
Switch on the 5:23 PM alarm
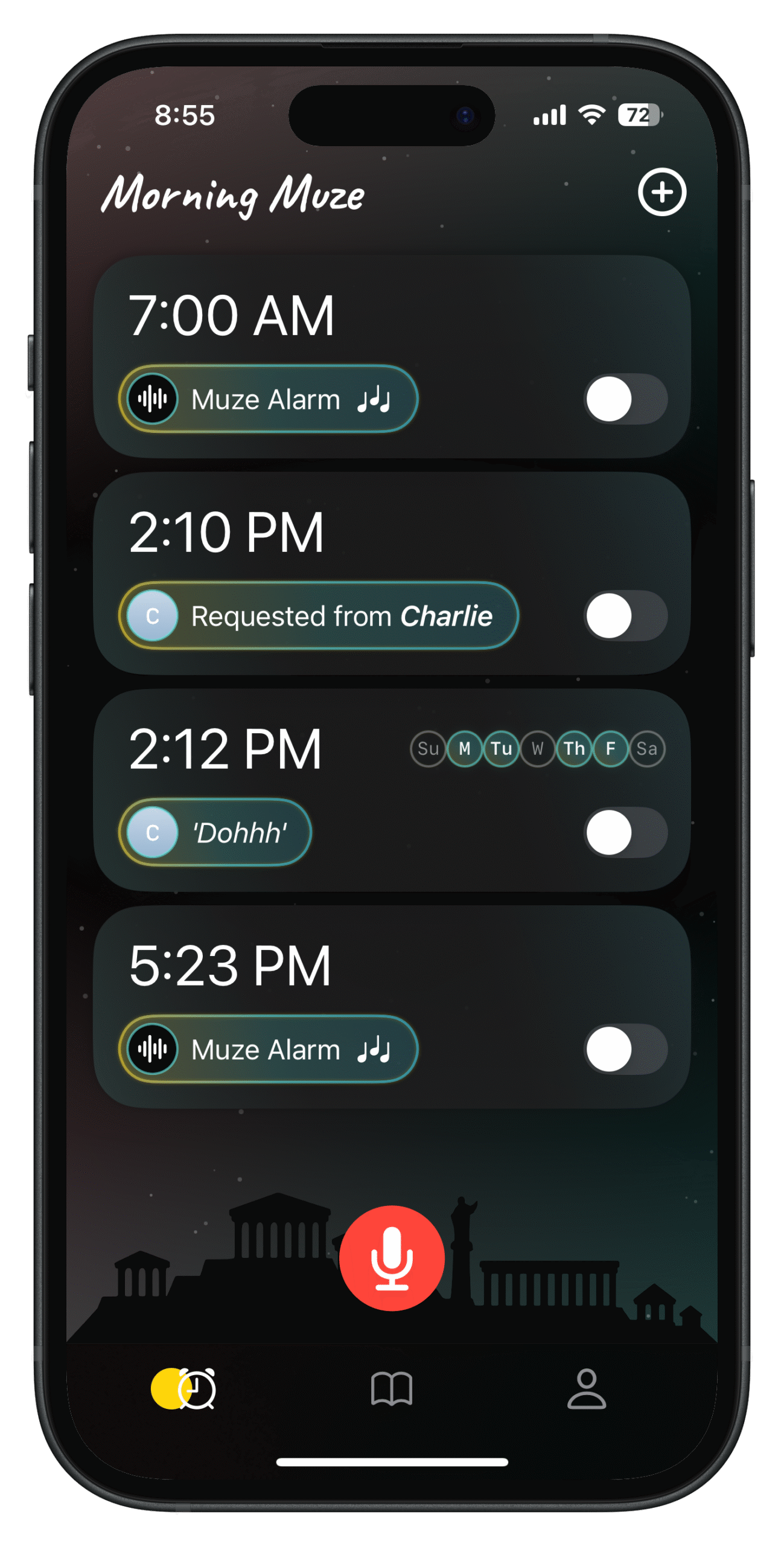coord(625,1050)
